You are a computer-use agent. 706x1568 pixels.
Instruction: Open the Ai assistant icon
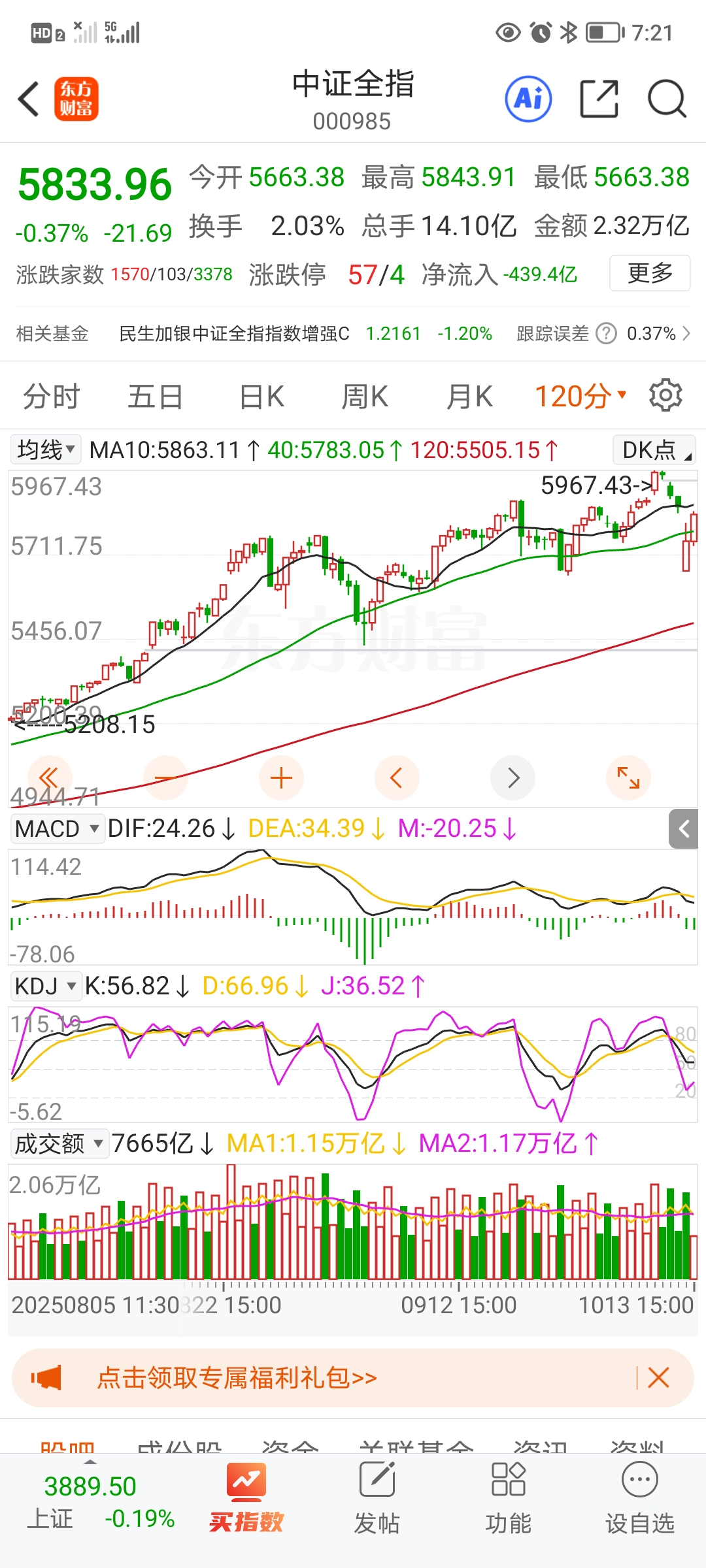coord(528,99)
